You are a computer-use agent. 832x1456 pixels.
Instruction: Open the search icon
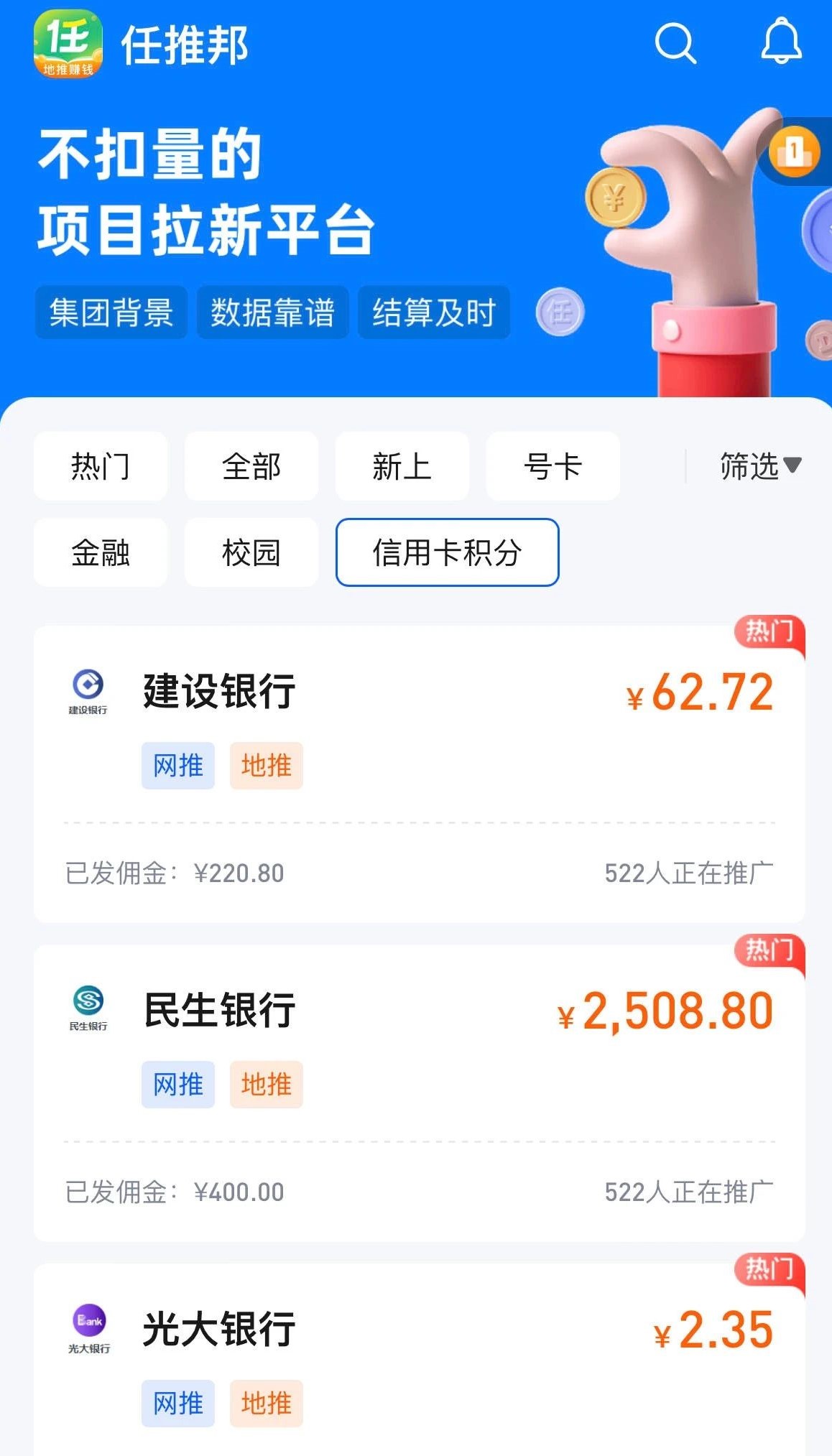click(675, 44)
